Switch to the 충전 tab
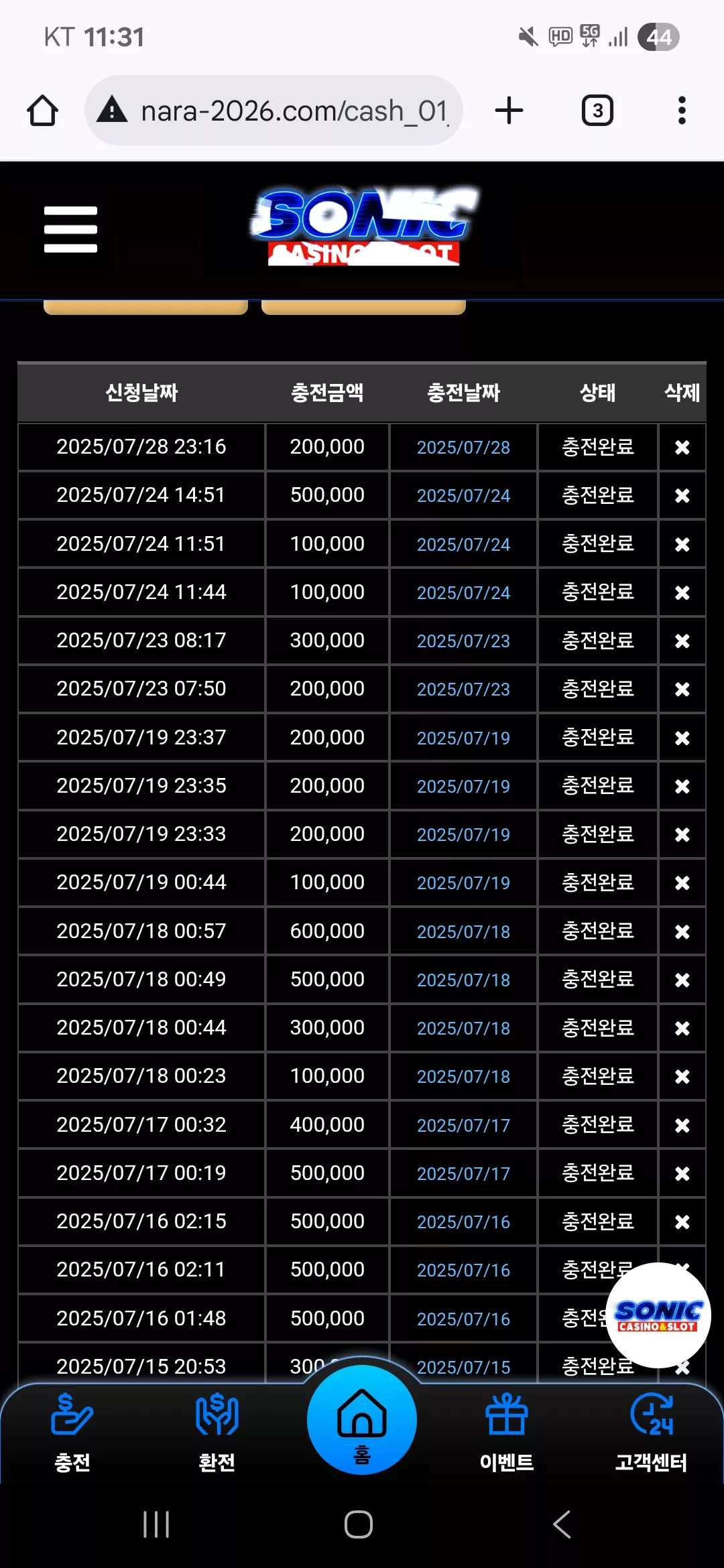The height and width of the screenshot is (1568, 724). 72,1432
